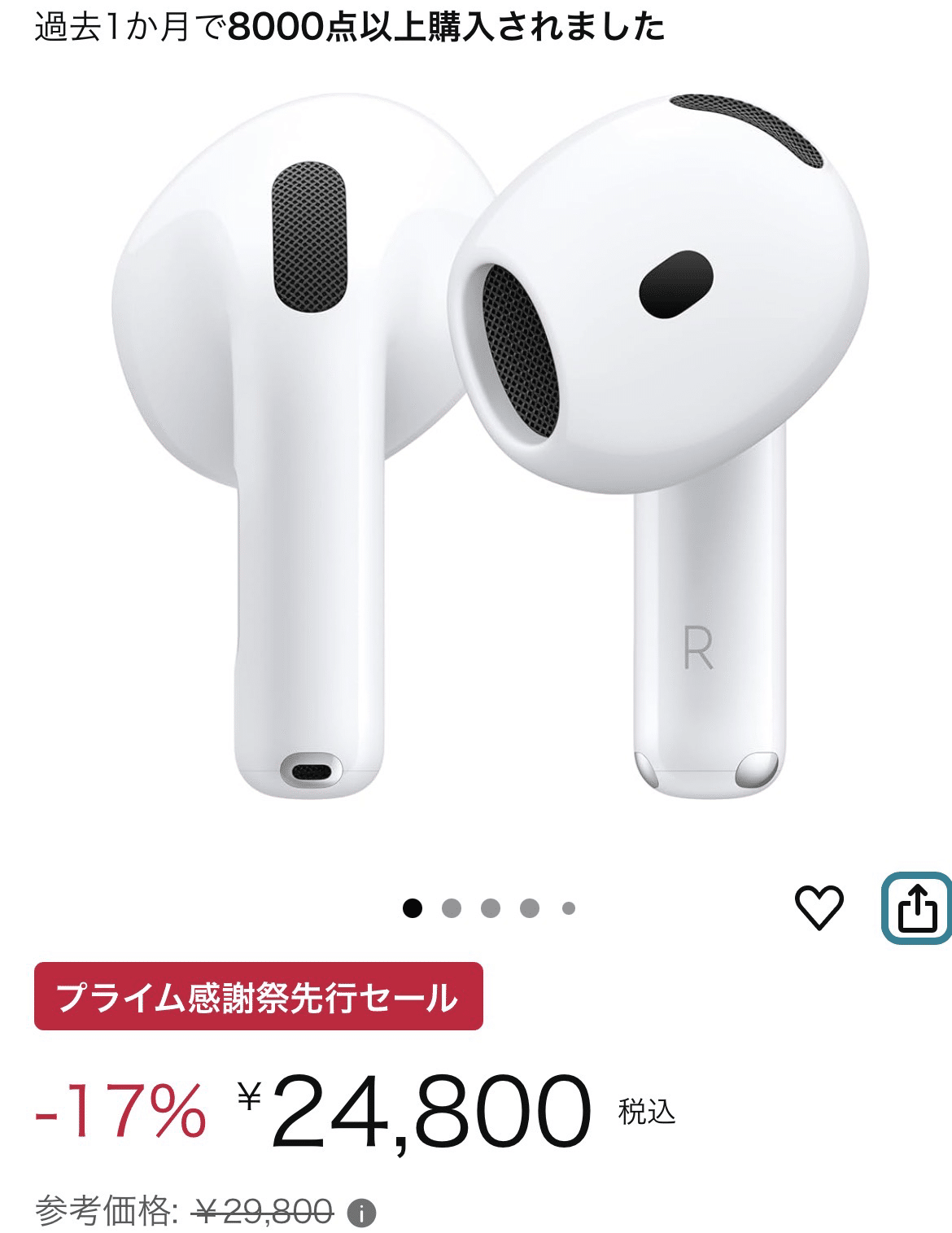Add AirPods to the wish list
Viewport: 952px width, 1233px height.
point(819,908)
